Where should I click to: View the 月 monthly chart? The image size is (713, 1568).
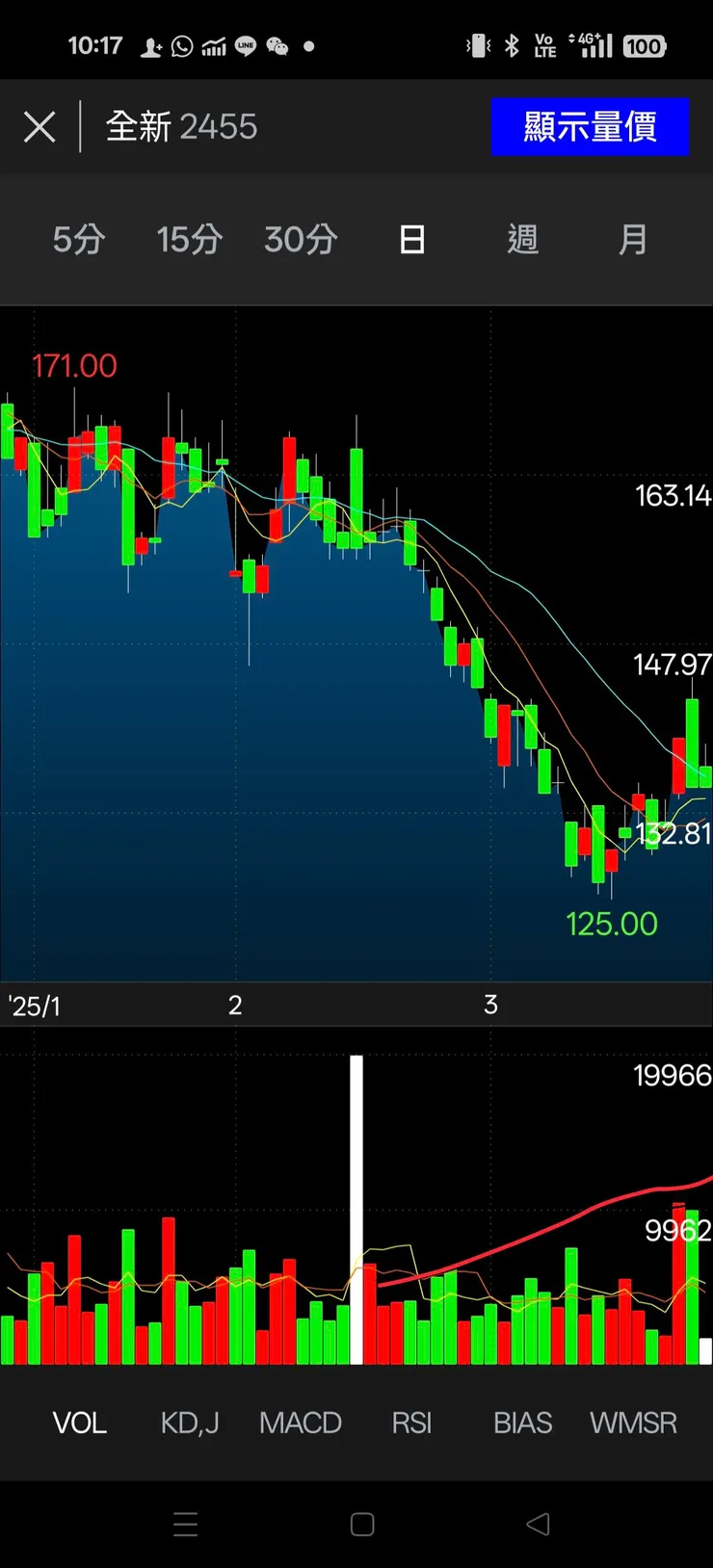pyautogui.click(x=633, y=239)
